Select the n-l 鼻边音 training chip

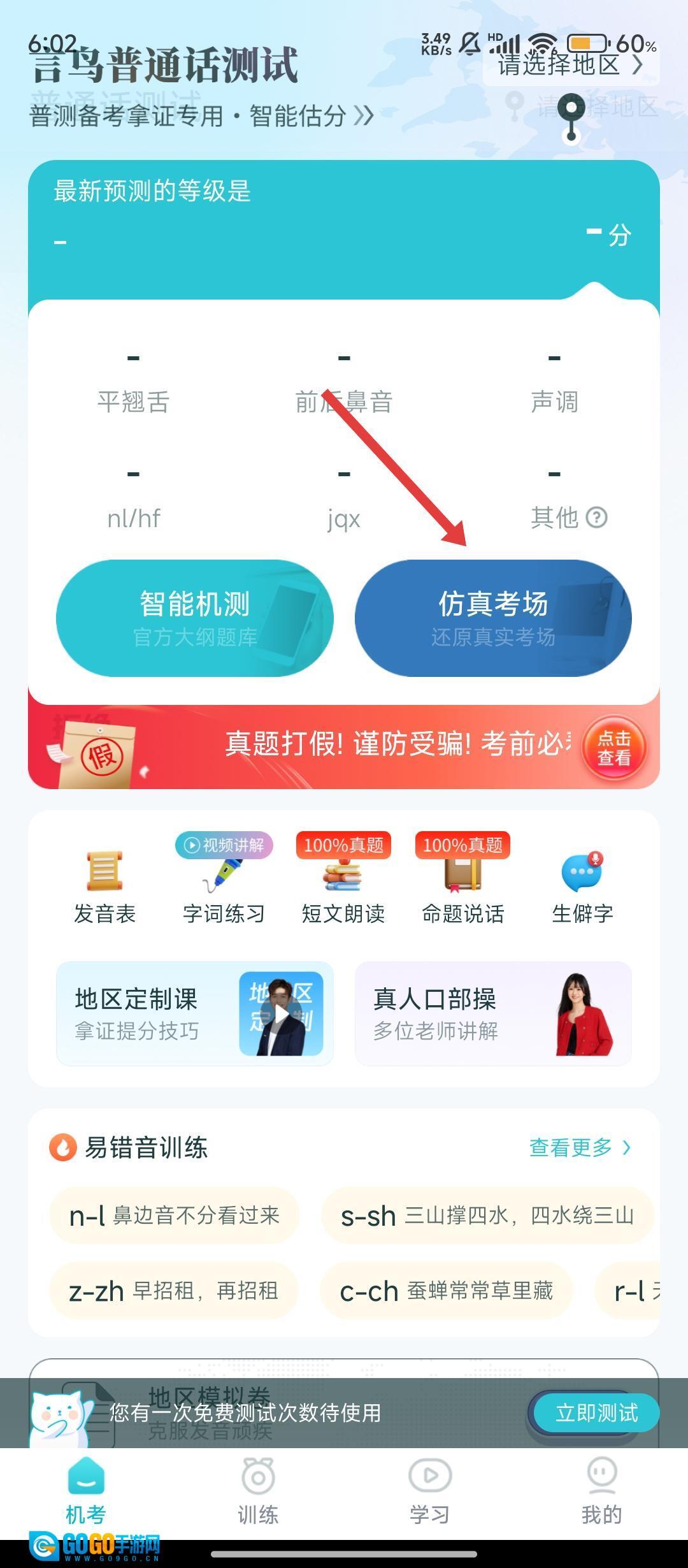[x=174, y=1215]
